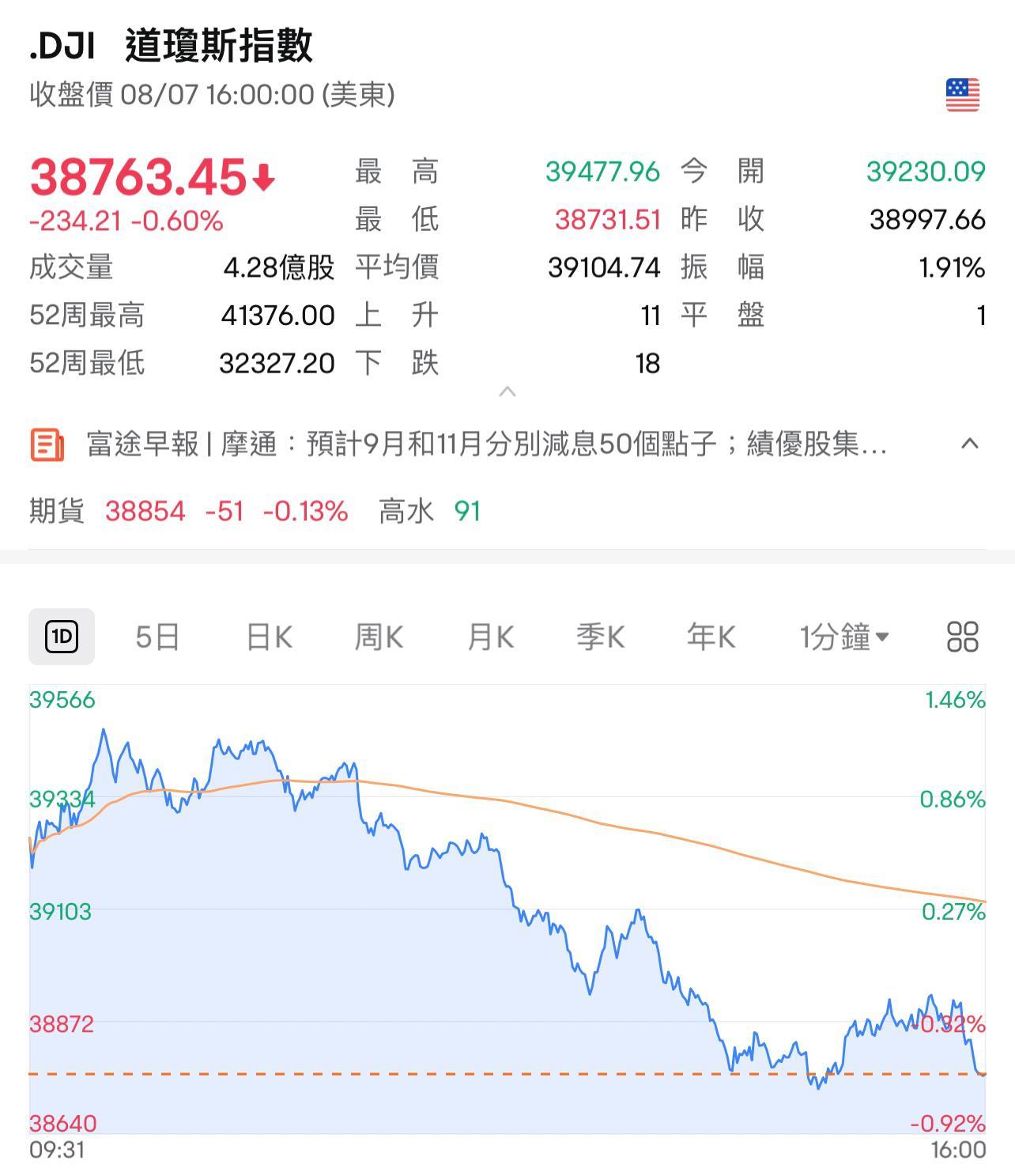Open the chart indicator grid icon
This screenshot has width=1015, height=1176.
(x=961, y=637)
